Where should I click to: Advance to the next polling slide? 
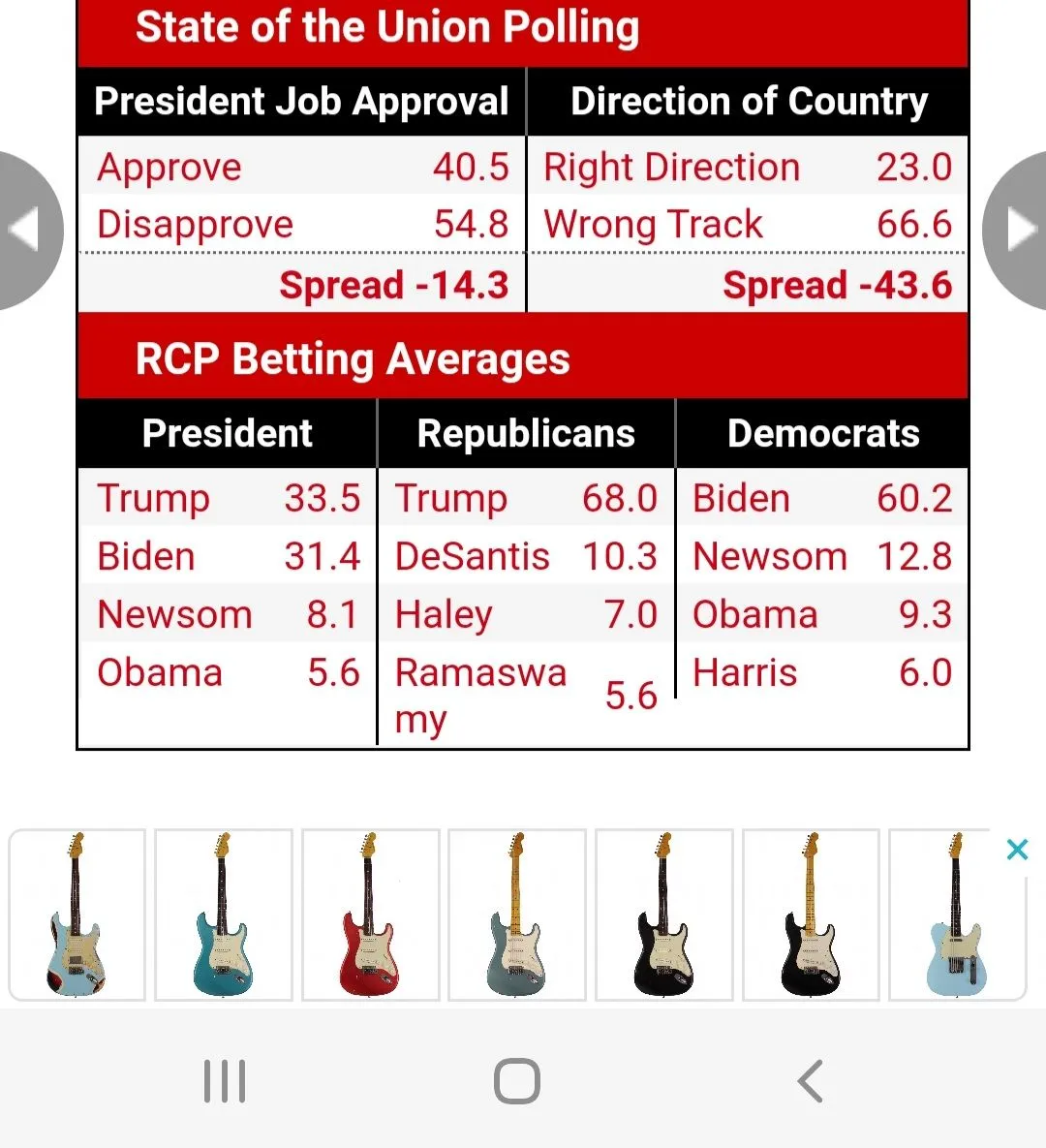1017,231
